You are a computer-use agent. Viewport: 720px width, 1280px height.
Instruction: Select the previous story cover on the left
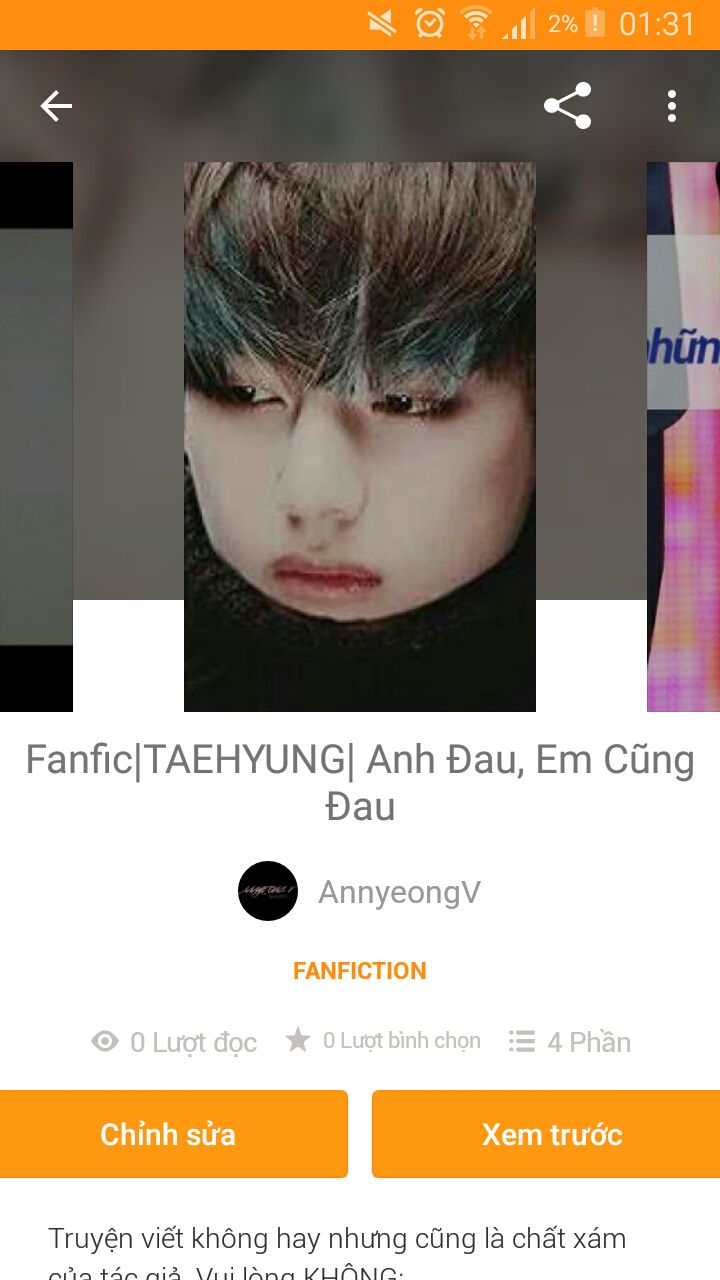tap(36, 437)
